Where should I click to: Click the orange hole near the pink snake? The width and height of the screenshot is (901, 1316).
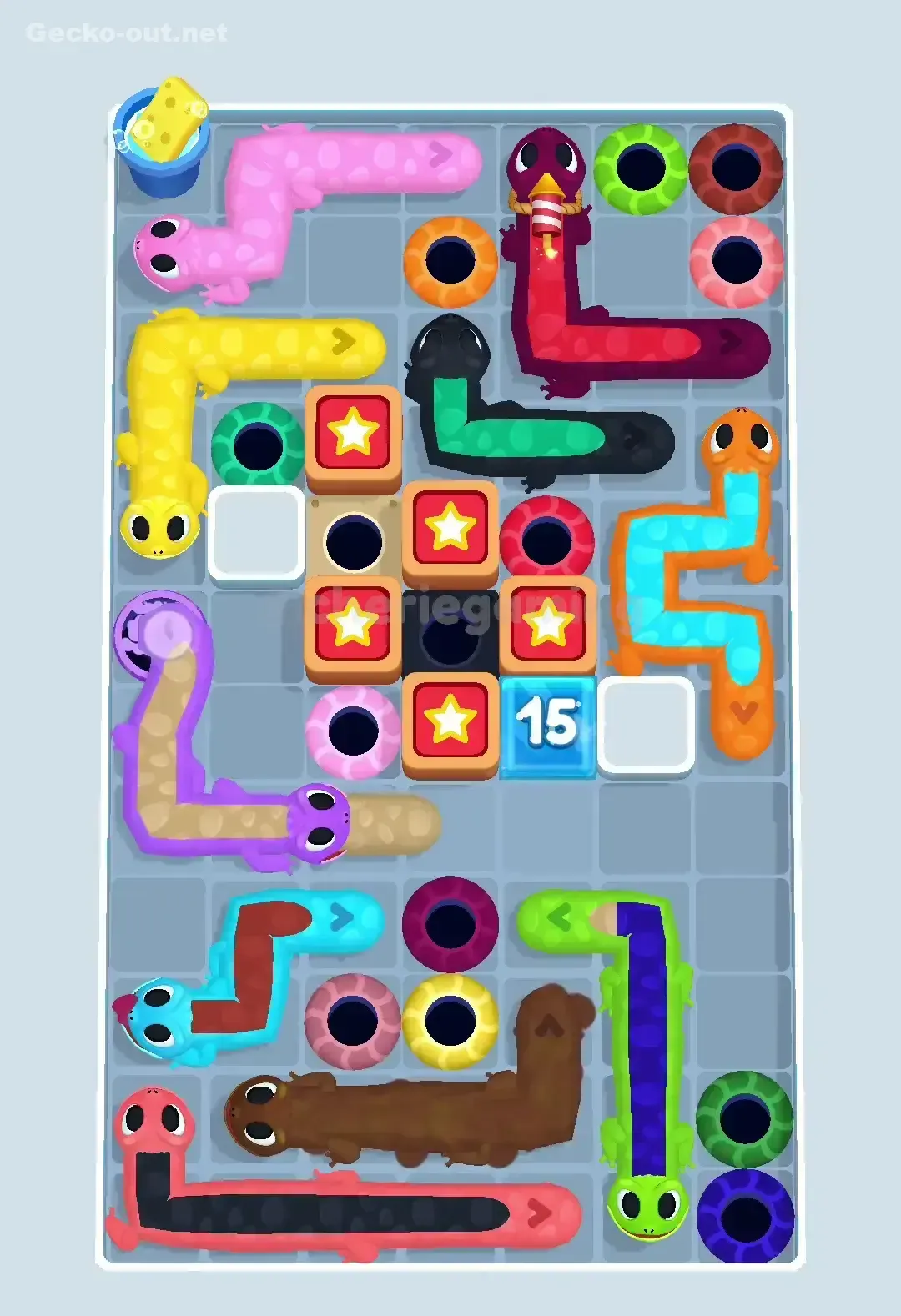(450, 259)
